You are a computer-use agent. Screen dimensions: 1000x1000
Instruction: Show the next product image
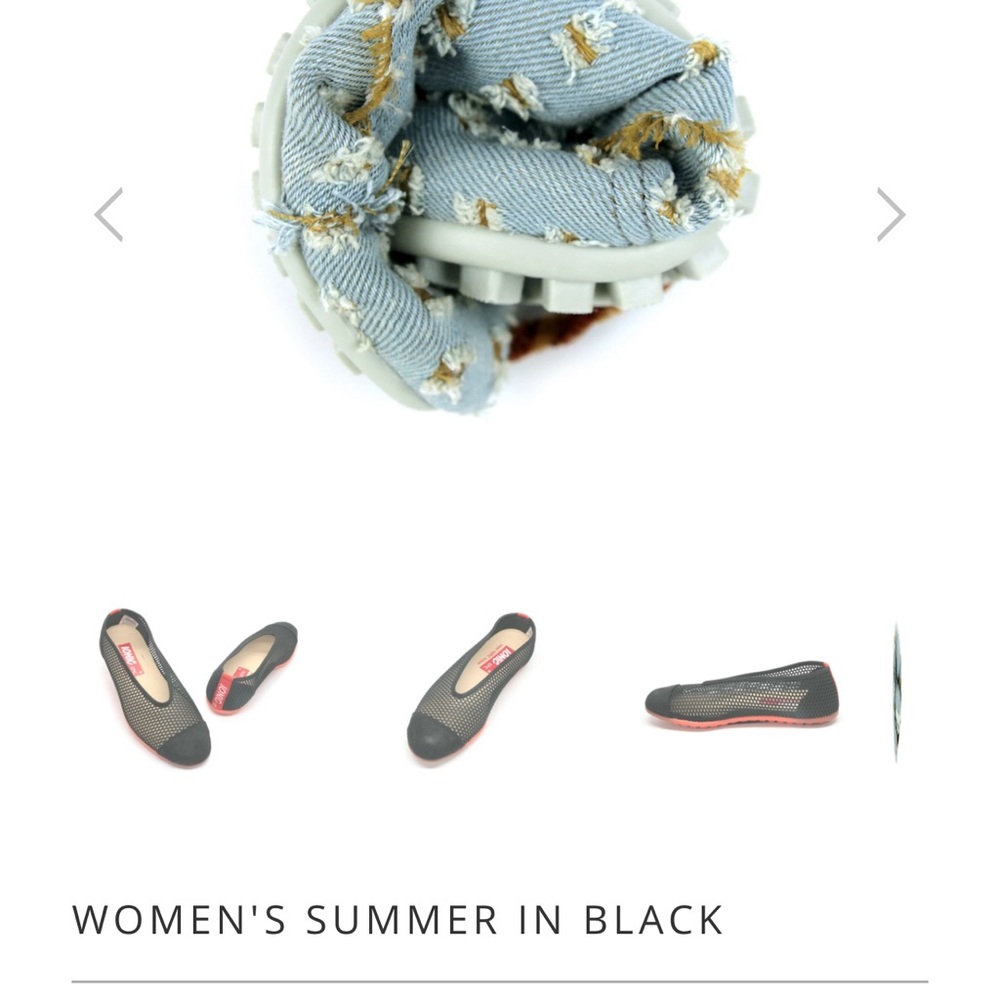coord(890,215)
